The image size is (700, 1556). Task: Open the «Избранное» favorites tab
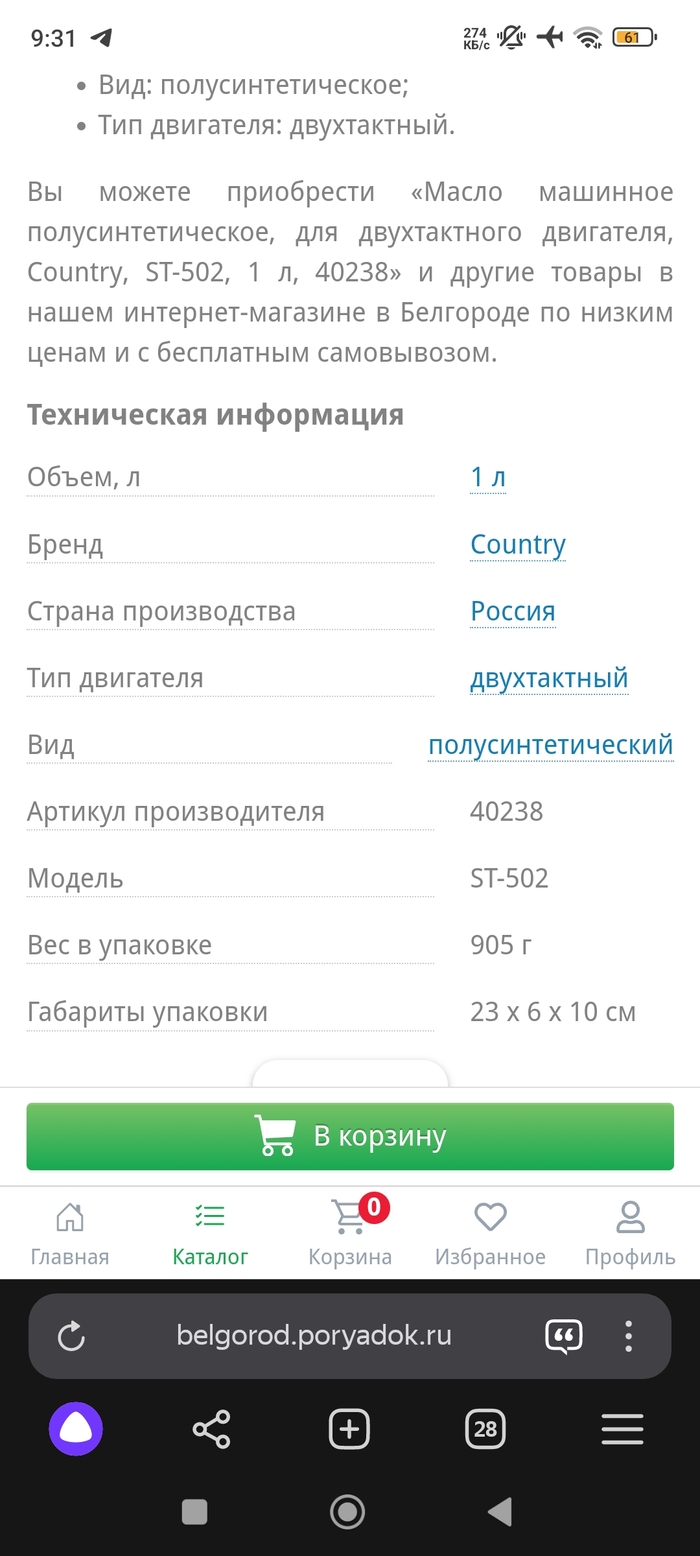click(x=490, y=1234)
